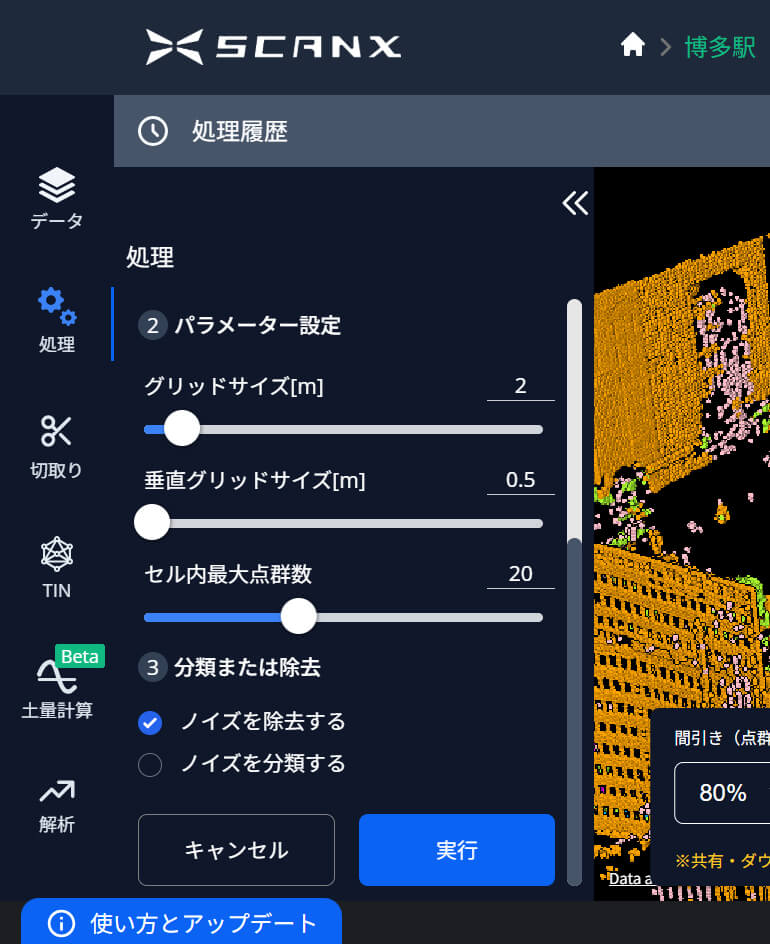Edit the グリッドサイズ value field
Image resolution: width=770 pixels, height=944 pixels.
click(x=520, y=386)
